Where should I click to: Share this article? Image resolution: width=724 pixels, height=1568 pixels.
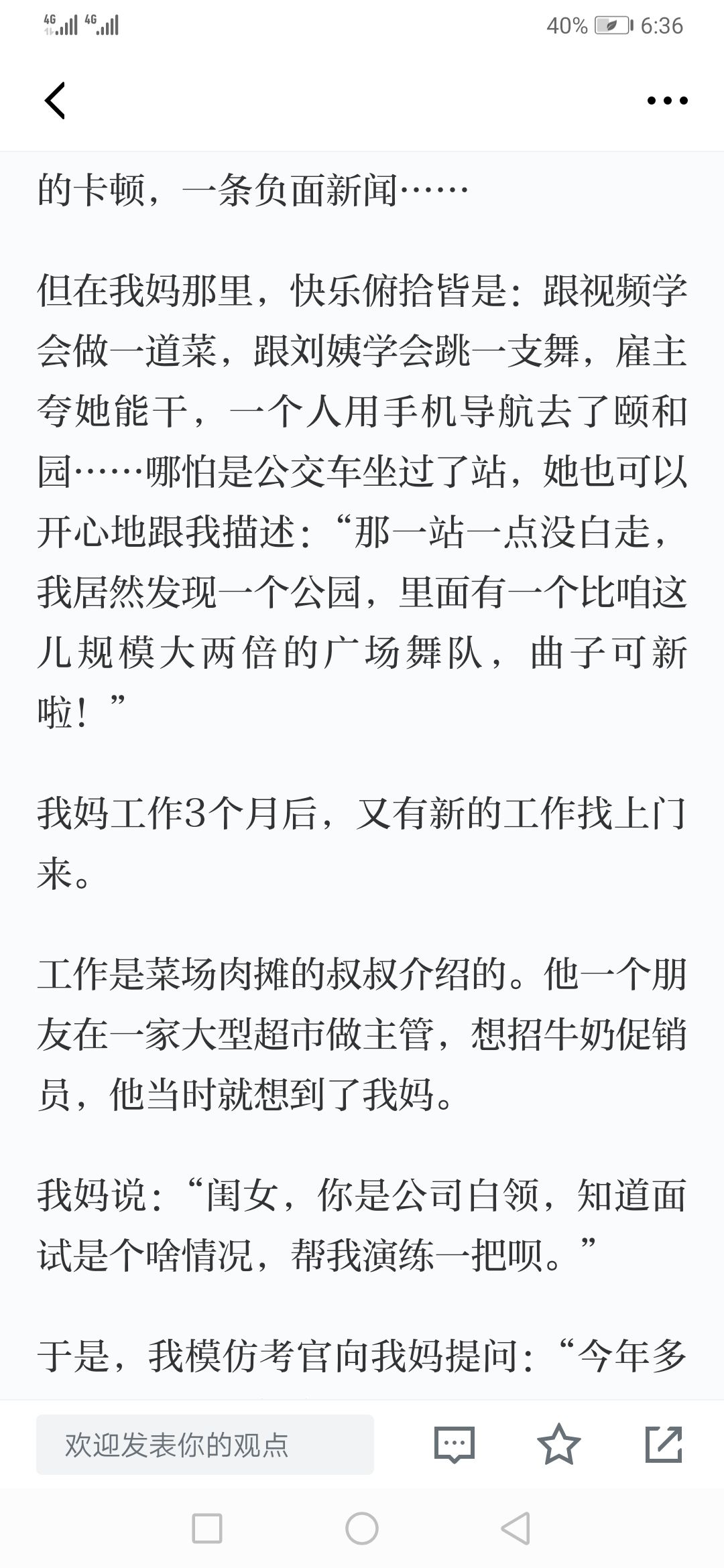(x=663, y=1445)
